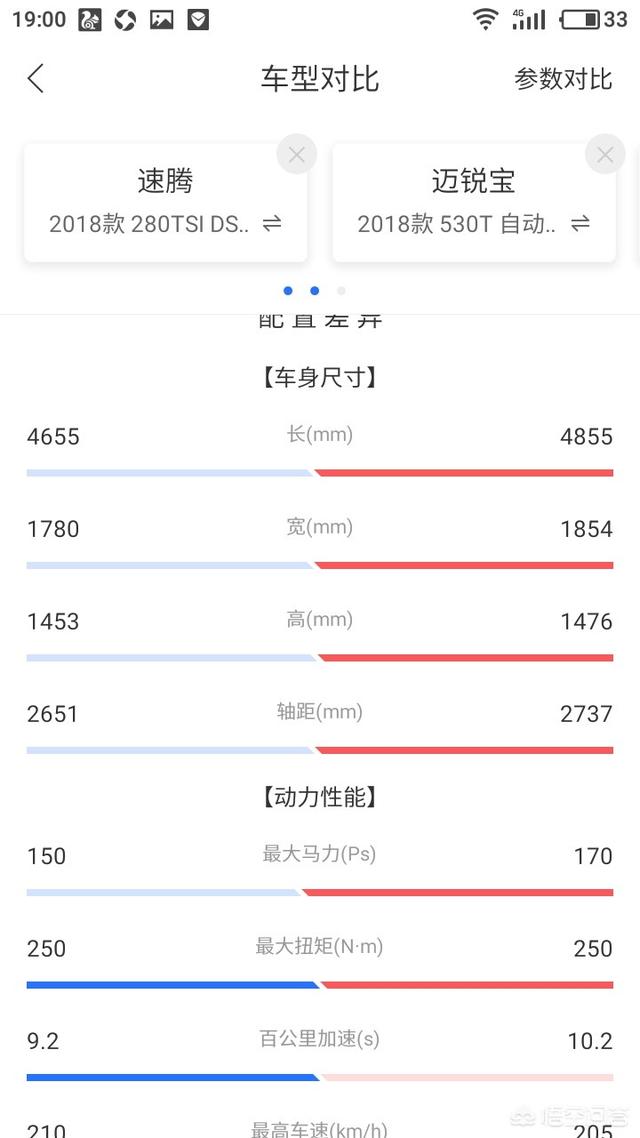Screen dimensions: 640x1138
Task: Remove 迈锐宝 from the comparison
Action: pyautogui.click(x=604, y=155)
